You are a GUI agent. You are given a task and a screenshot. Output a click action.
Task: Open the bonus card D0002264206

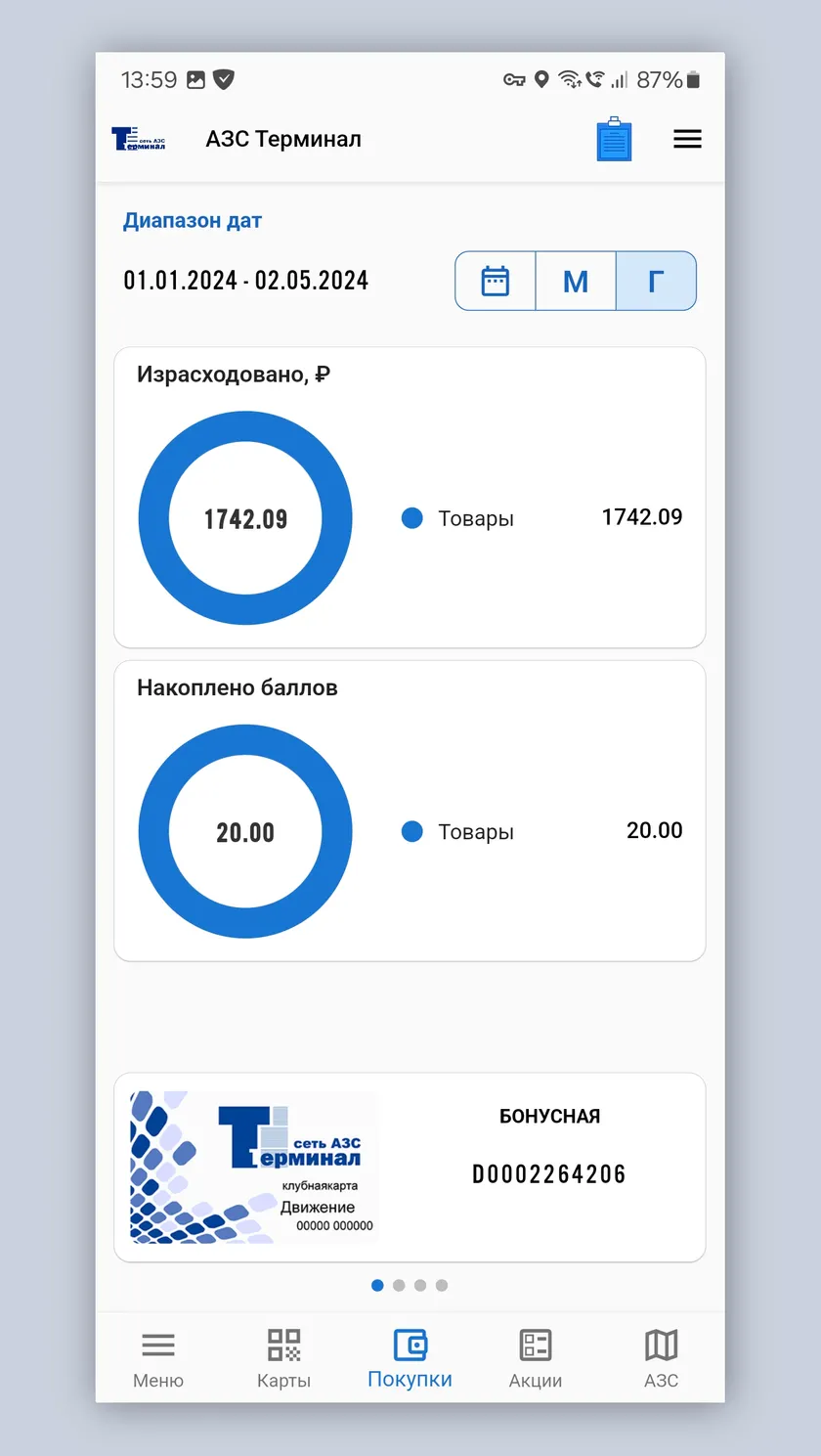pyautogui.click(x=410, y=1168)
